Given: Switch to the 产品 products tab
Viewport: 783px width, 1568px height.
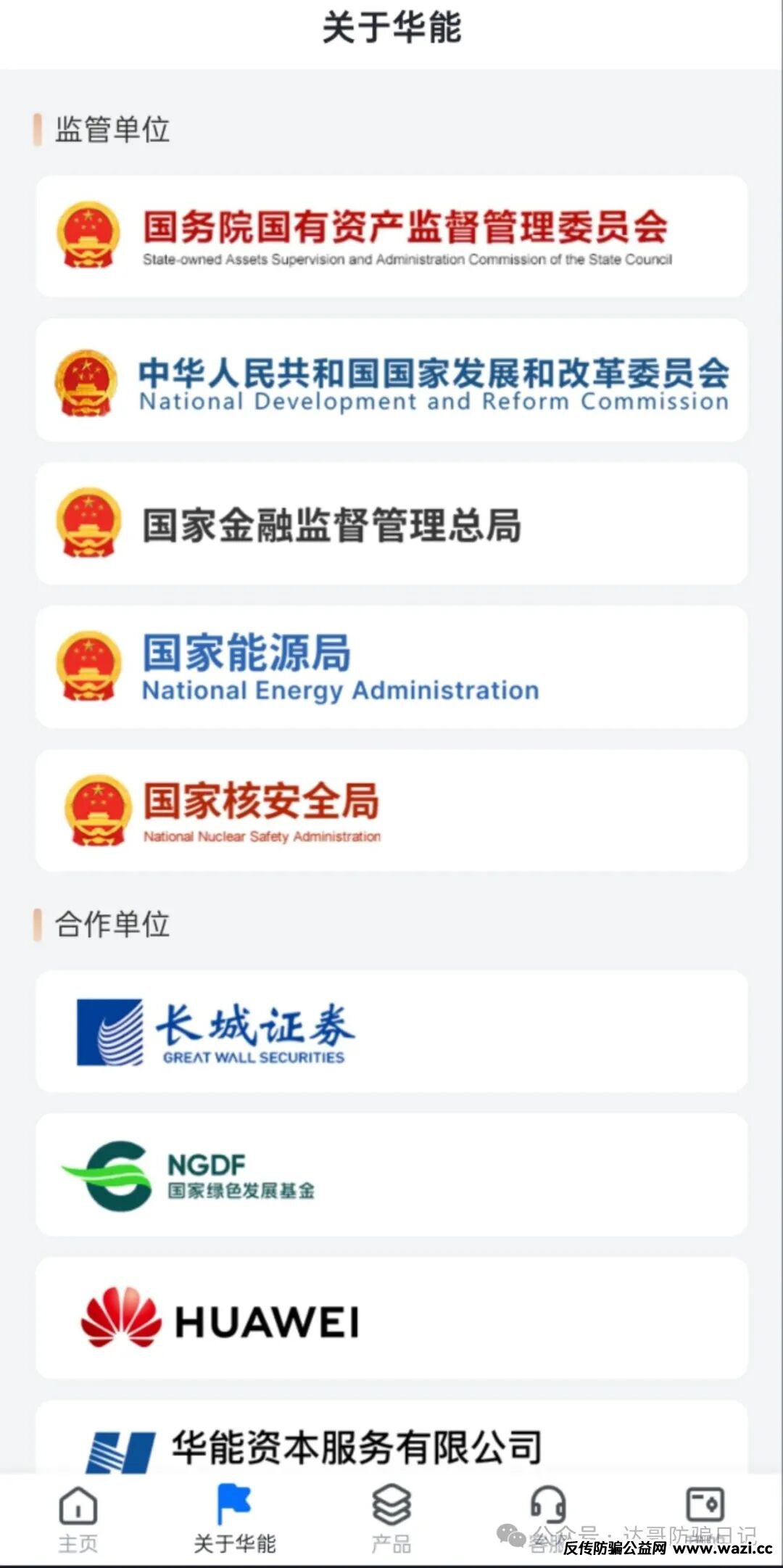Looking at the screenshot, I should [391, 1519].
